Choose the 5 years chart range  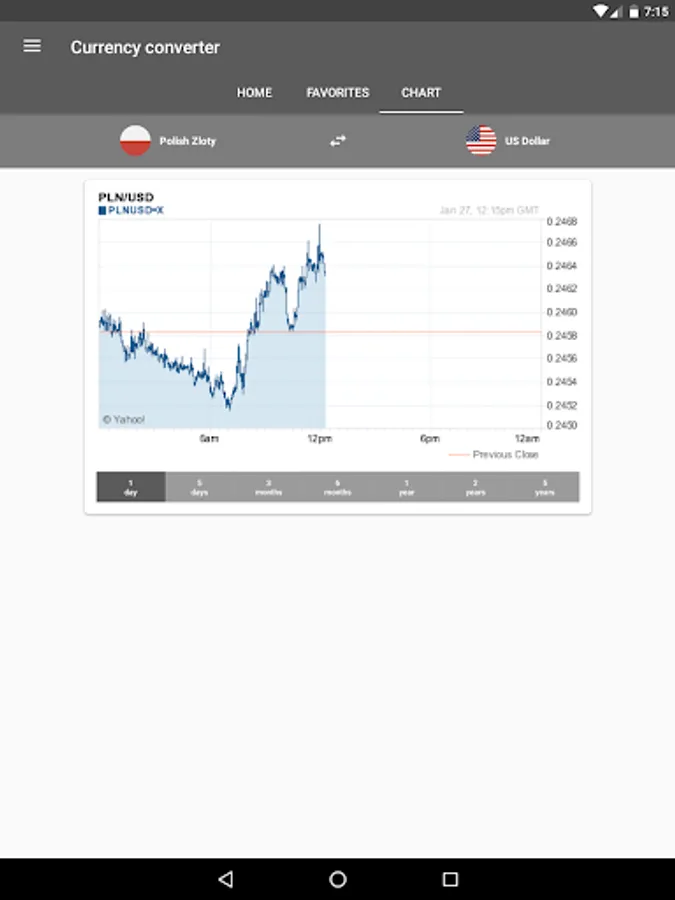(545, 487)
